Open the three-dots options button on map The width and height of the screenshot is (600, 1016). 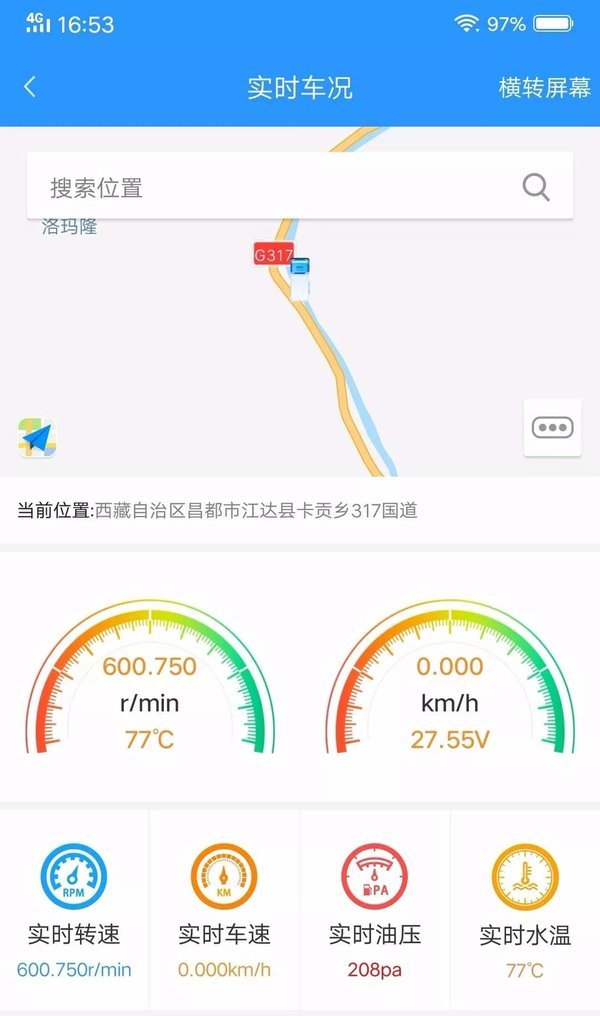pyautogui.click(x=552, y=428)
